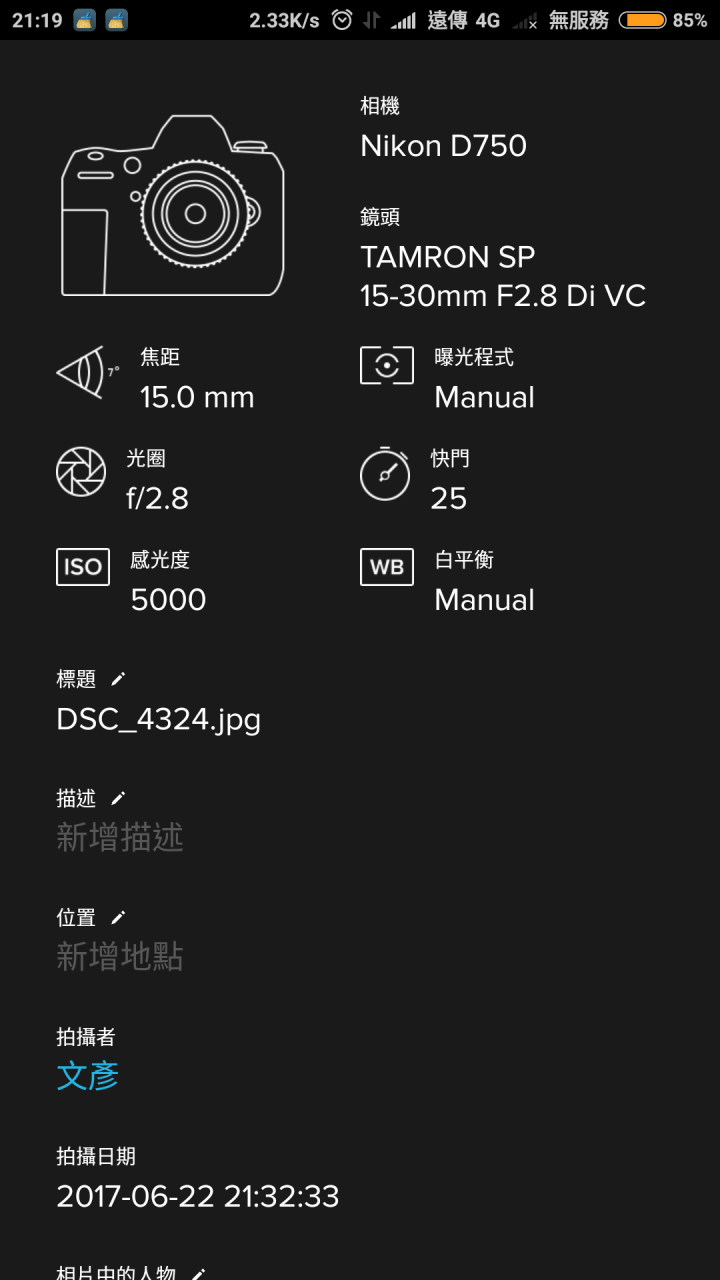
Task: Add a description in 新增描述 field
Action: point(120,837)
